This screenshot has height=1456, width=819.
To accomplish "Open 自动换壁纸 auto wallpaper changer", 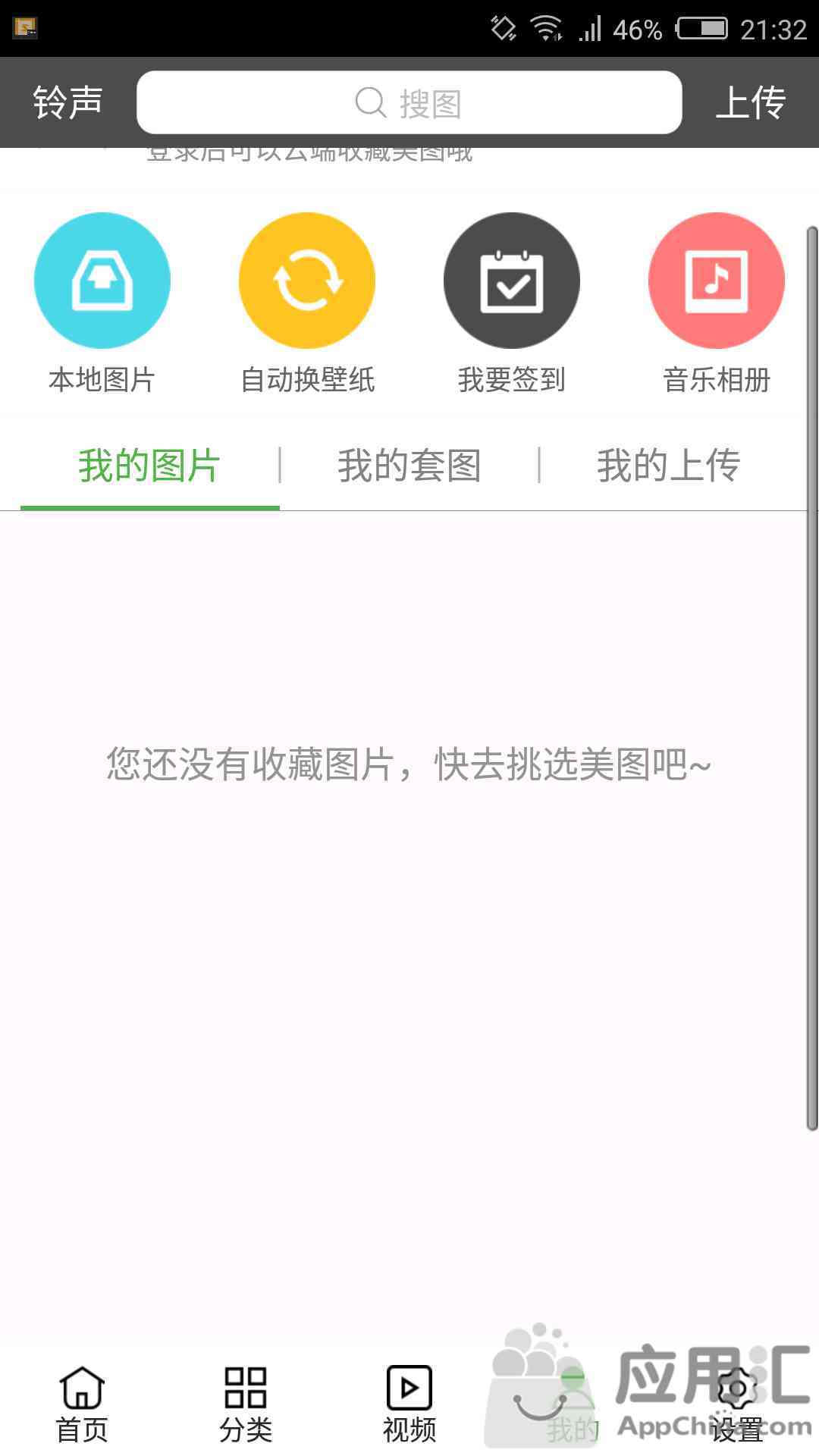I will tap(307, 303).
